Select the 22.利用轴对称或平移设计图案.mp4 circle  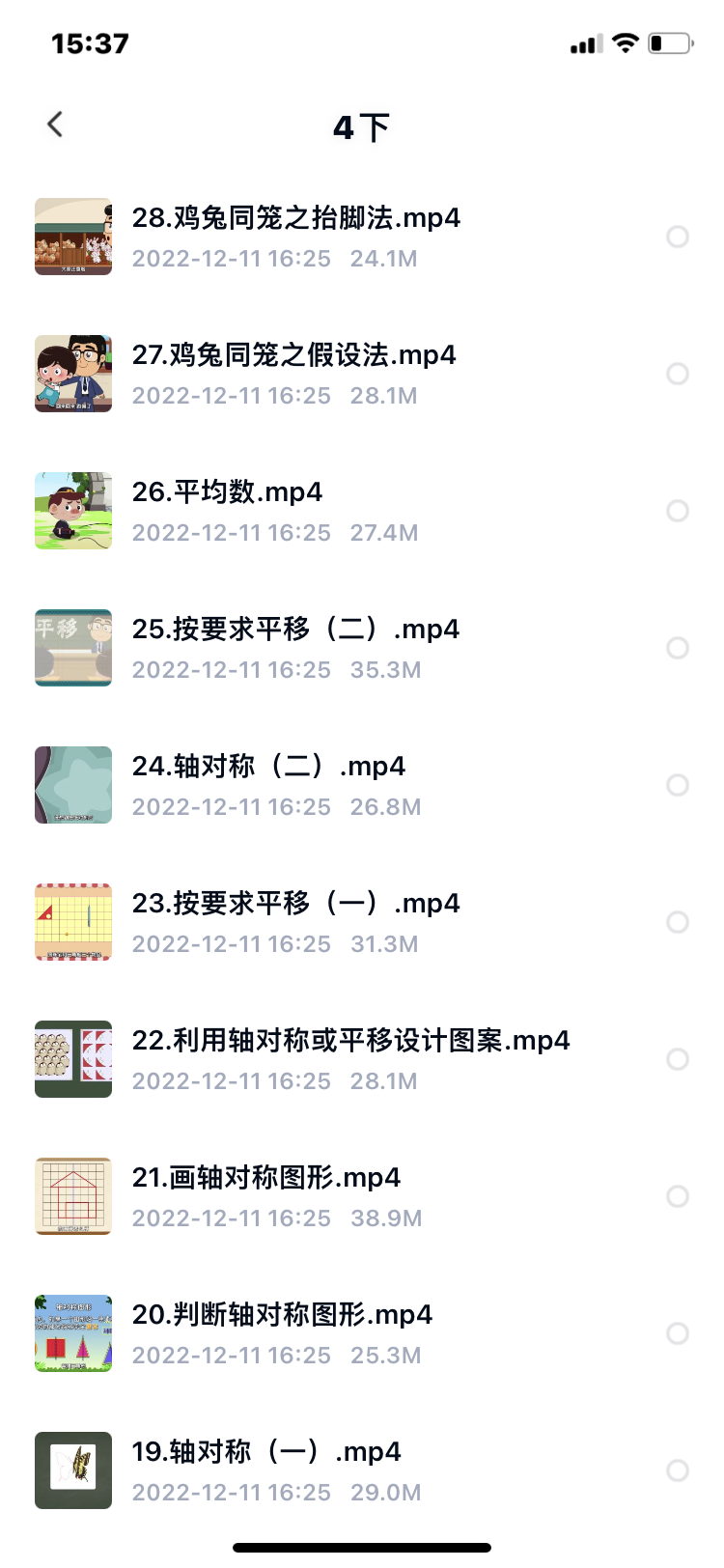[678, 1059]
